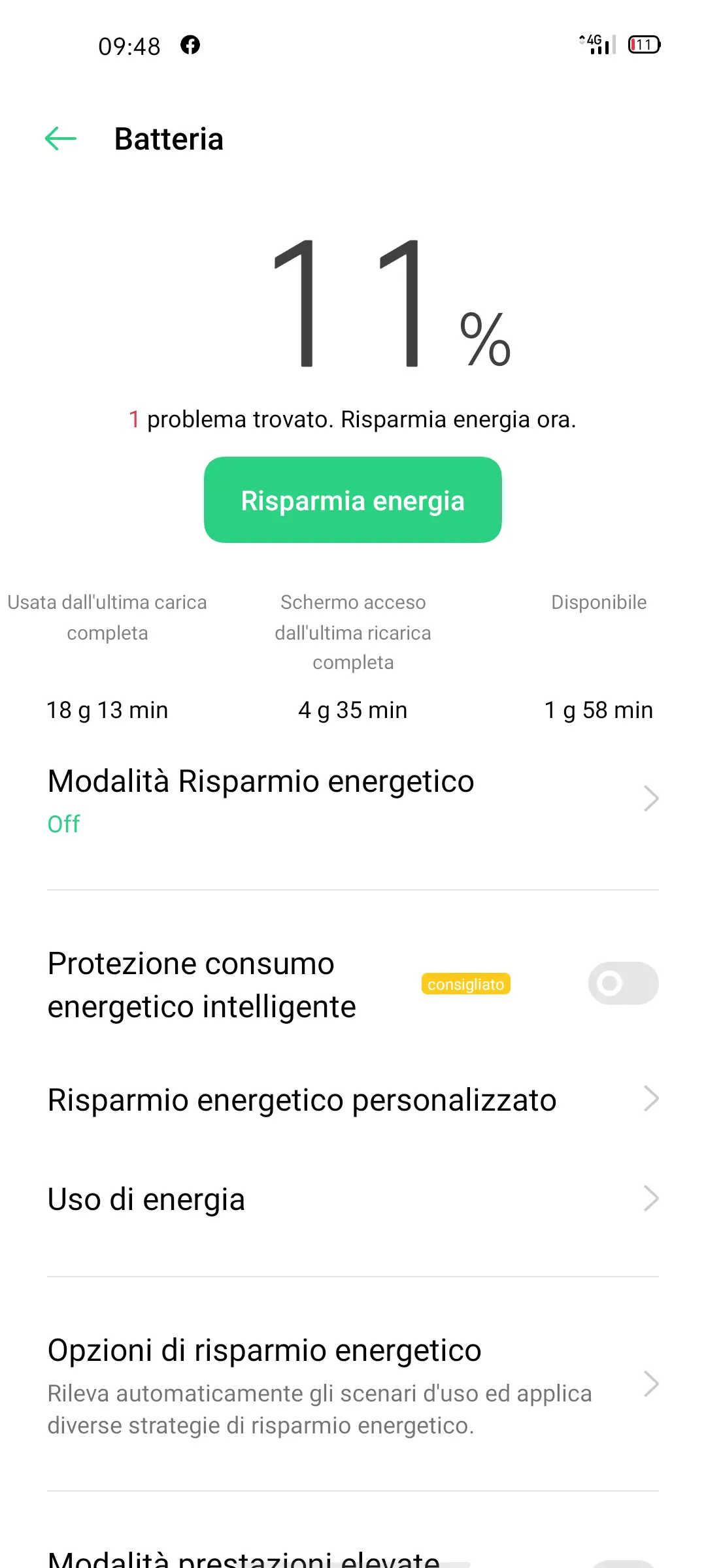706x1568 pixels.
Task: Open Modalità Risparmio energetico settings
Action: pyautogui.click(x=353, y=800)
